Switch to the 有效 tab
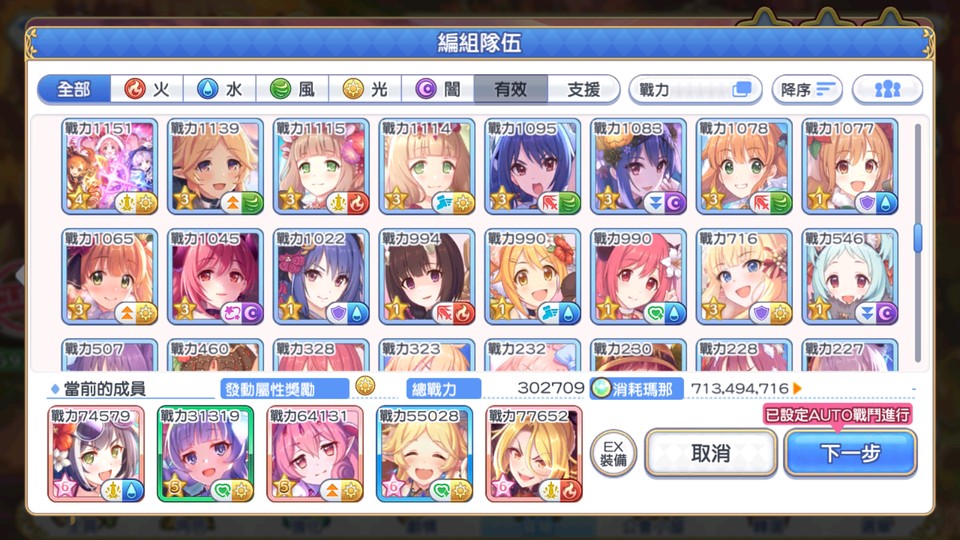Screen dimensions: 960x540 tap(510, 89)
